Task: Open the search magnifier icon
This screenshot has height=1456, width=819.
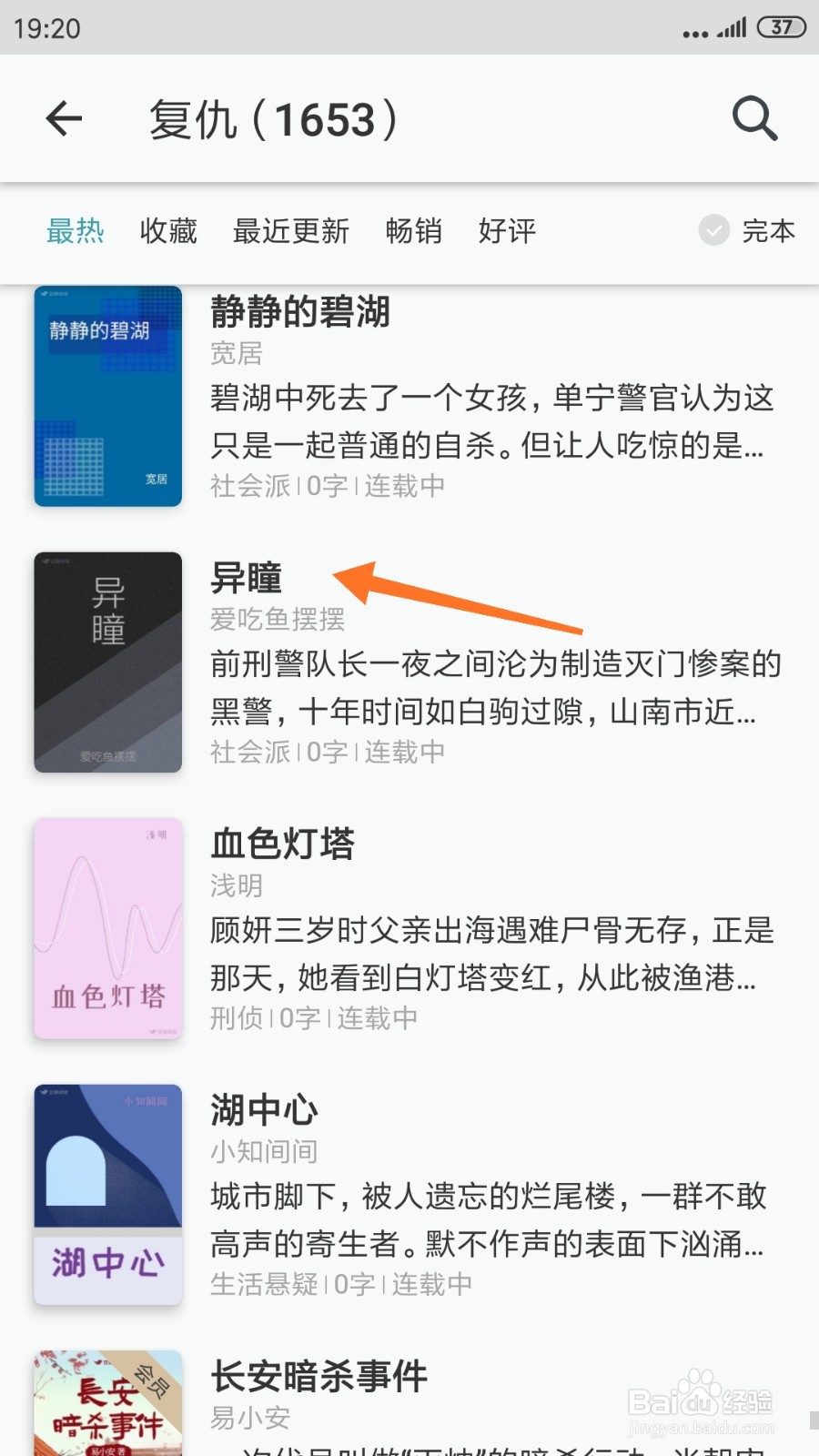Action: 753,119
